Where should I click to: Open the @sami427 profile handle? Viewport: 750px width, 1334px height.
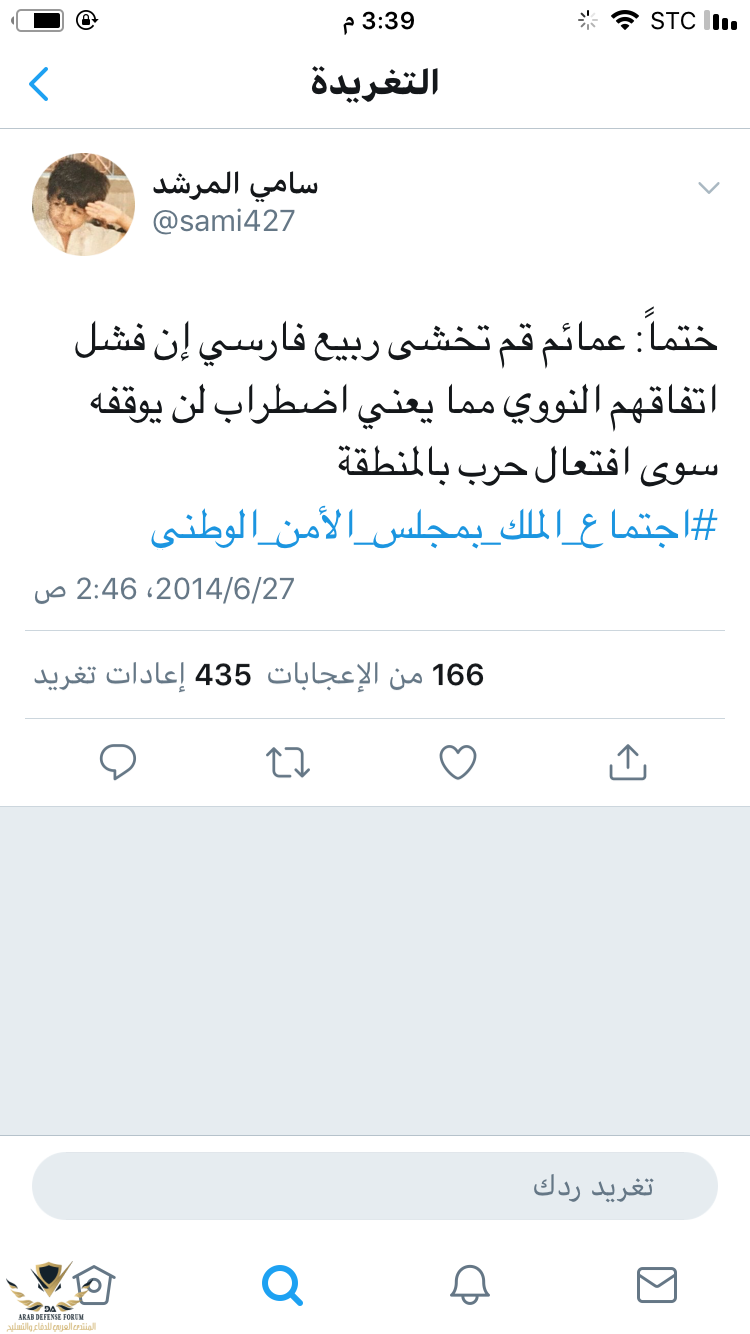point(223,221)
